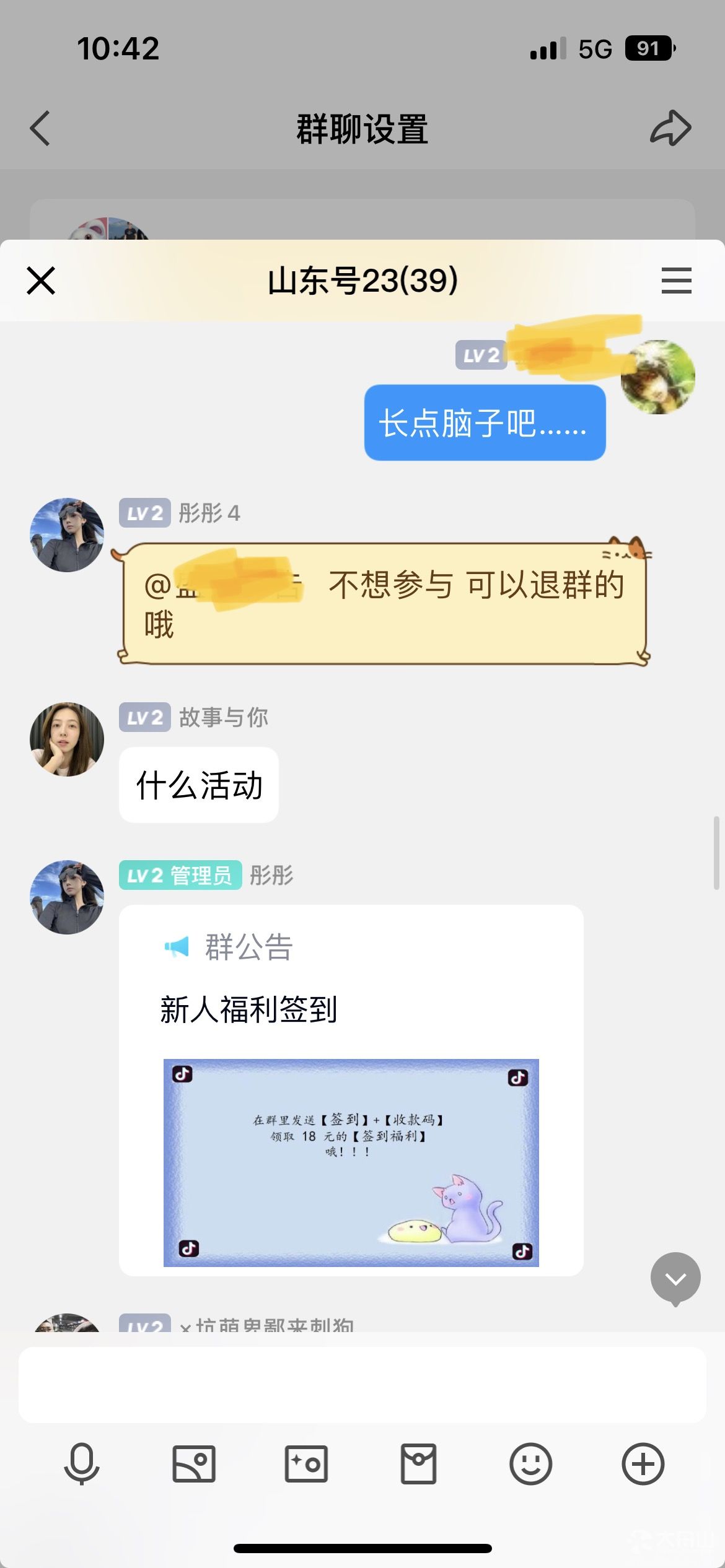Open the 新人福利签到 group announcement card

click(351, 1090)
